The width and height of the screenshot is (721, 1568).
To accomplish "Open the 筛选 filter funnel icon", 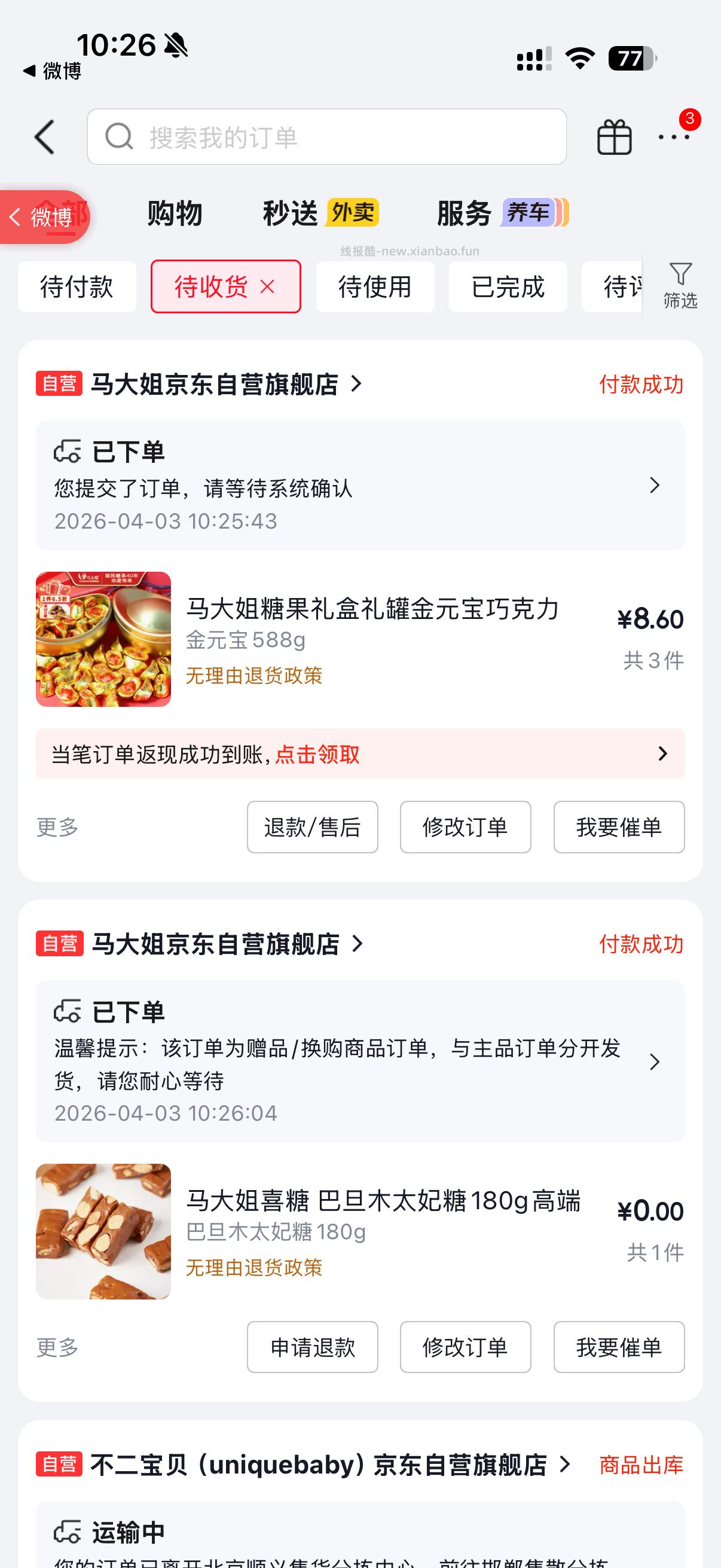I will [x=680, y=286].
